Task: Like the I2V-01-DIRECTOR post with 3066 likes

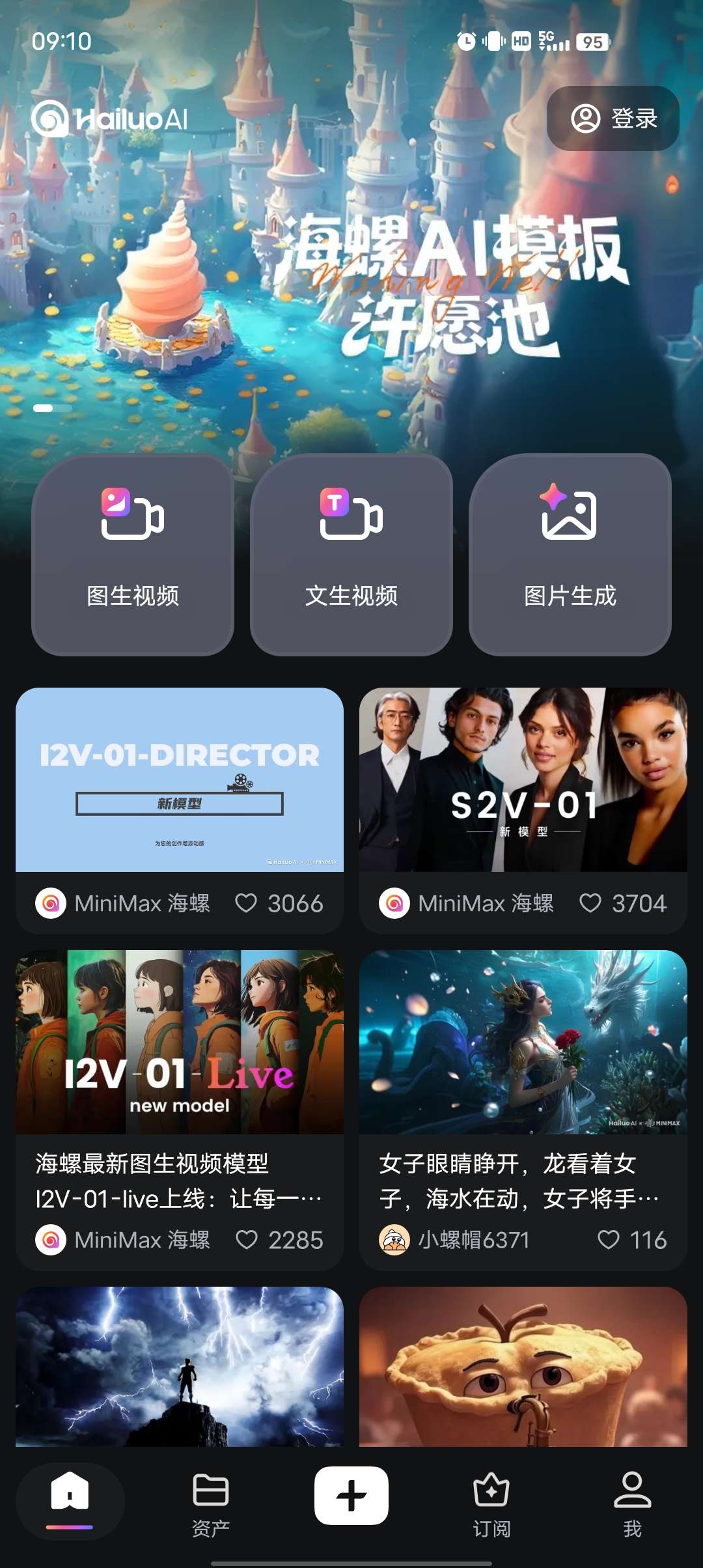Action: (x=247, y=903)
